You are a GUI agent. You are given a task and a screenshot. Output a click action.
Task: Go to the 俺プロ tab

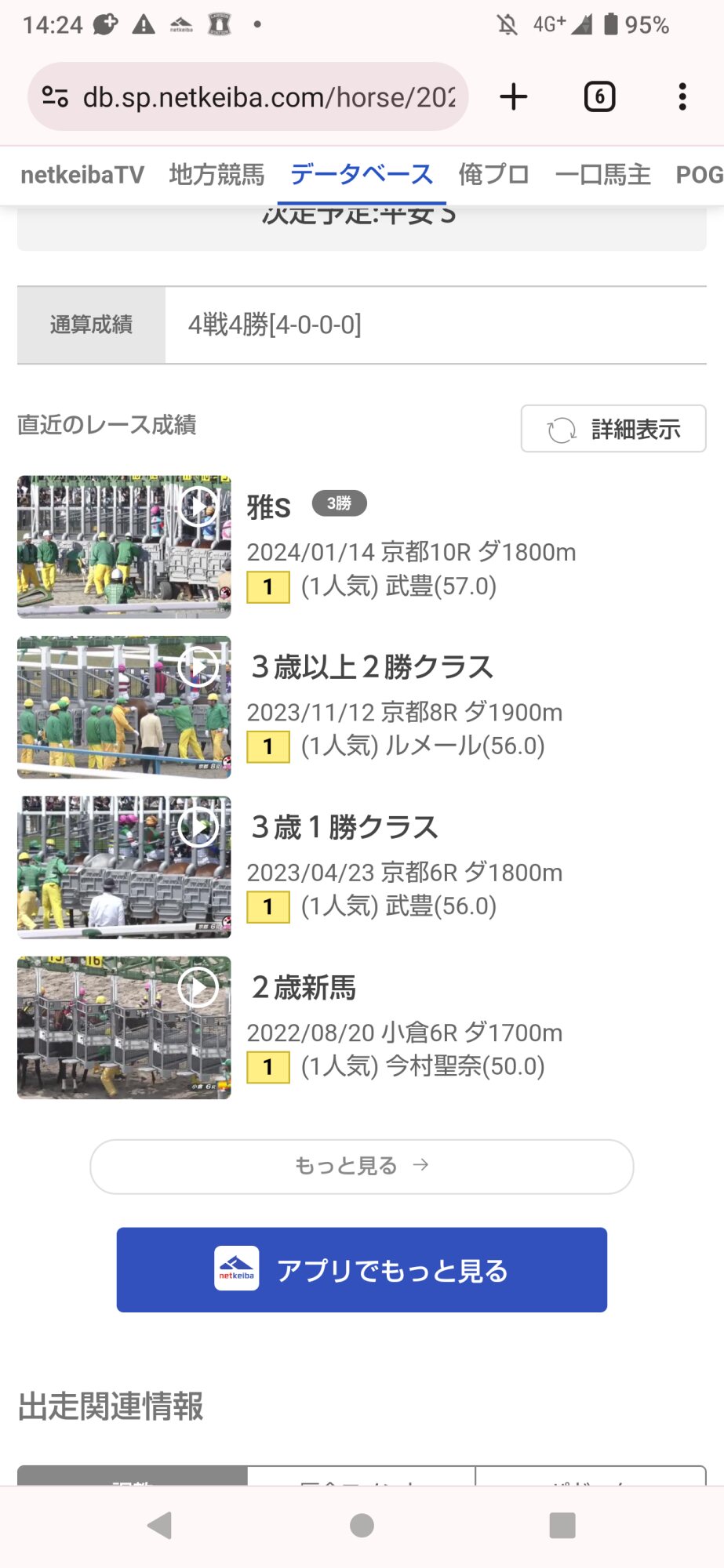[493, 175]
